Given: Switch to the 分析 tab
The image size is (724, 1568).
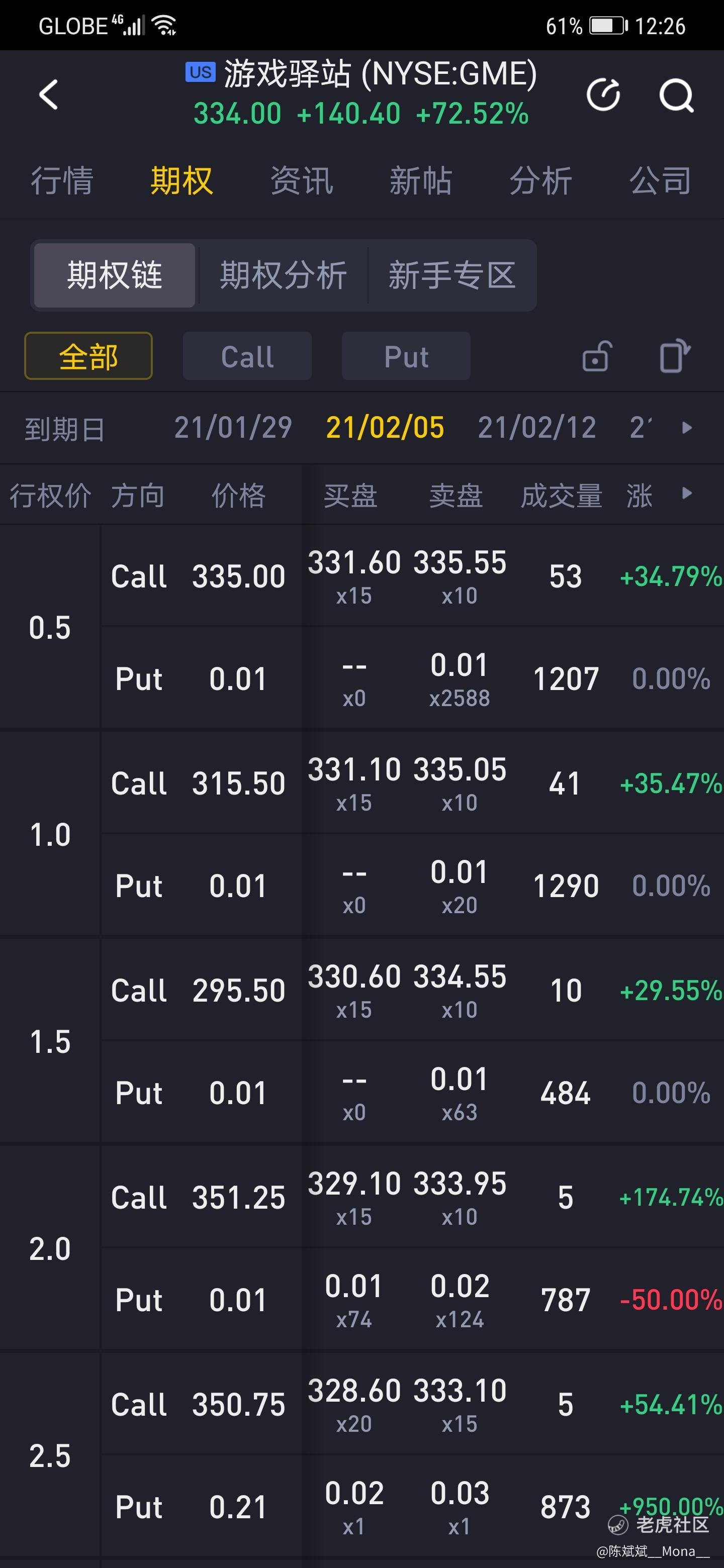Looking at the screenshot, I should (540, 181).
